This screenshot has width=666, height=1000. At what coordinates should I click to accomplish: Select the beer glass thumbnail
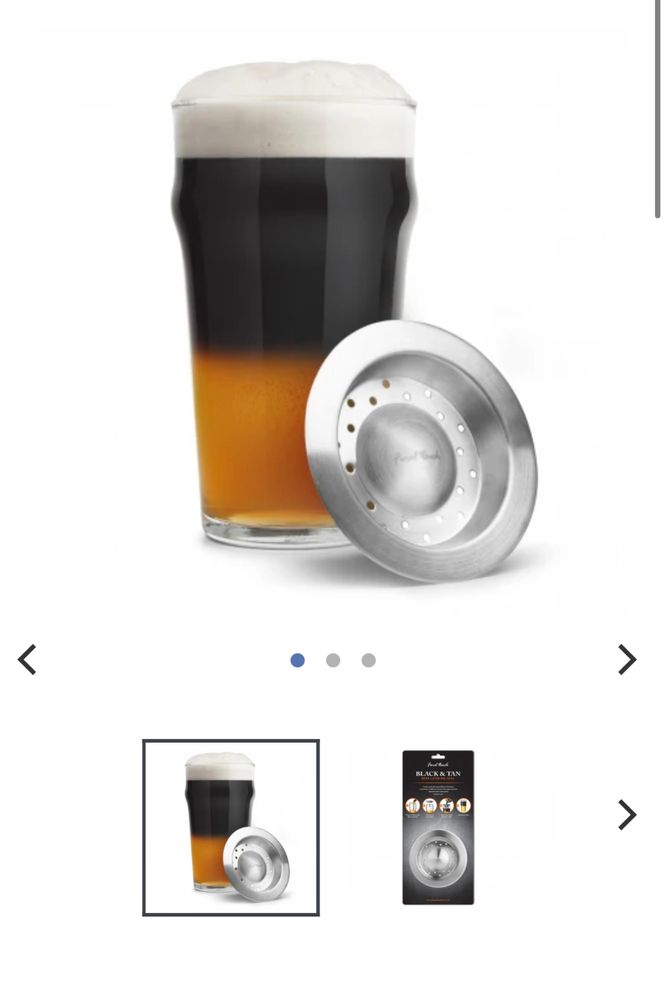click(x=231, y=828)
